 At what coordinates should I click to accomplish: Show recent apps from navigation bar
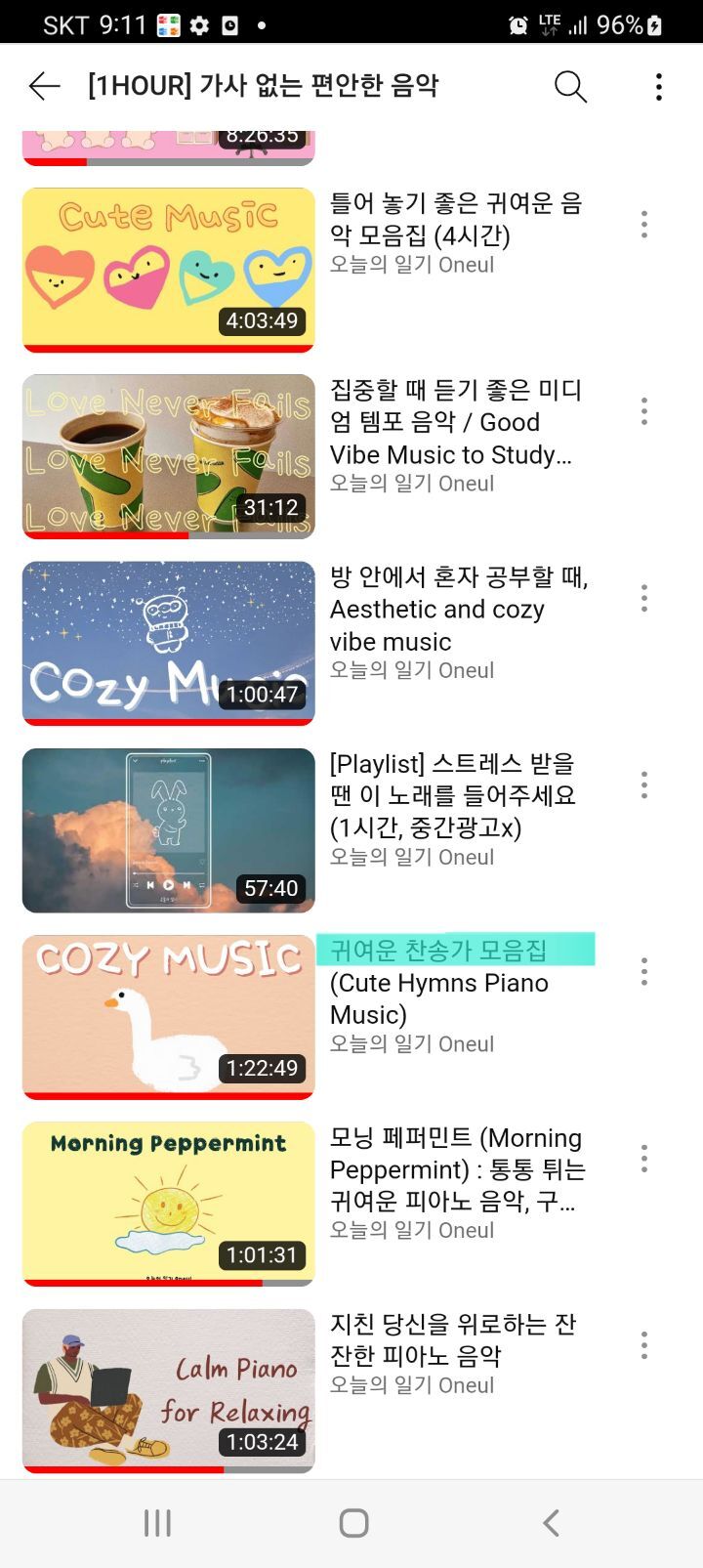point(157,1522)
